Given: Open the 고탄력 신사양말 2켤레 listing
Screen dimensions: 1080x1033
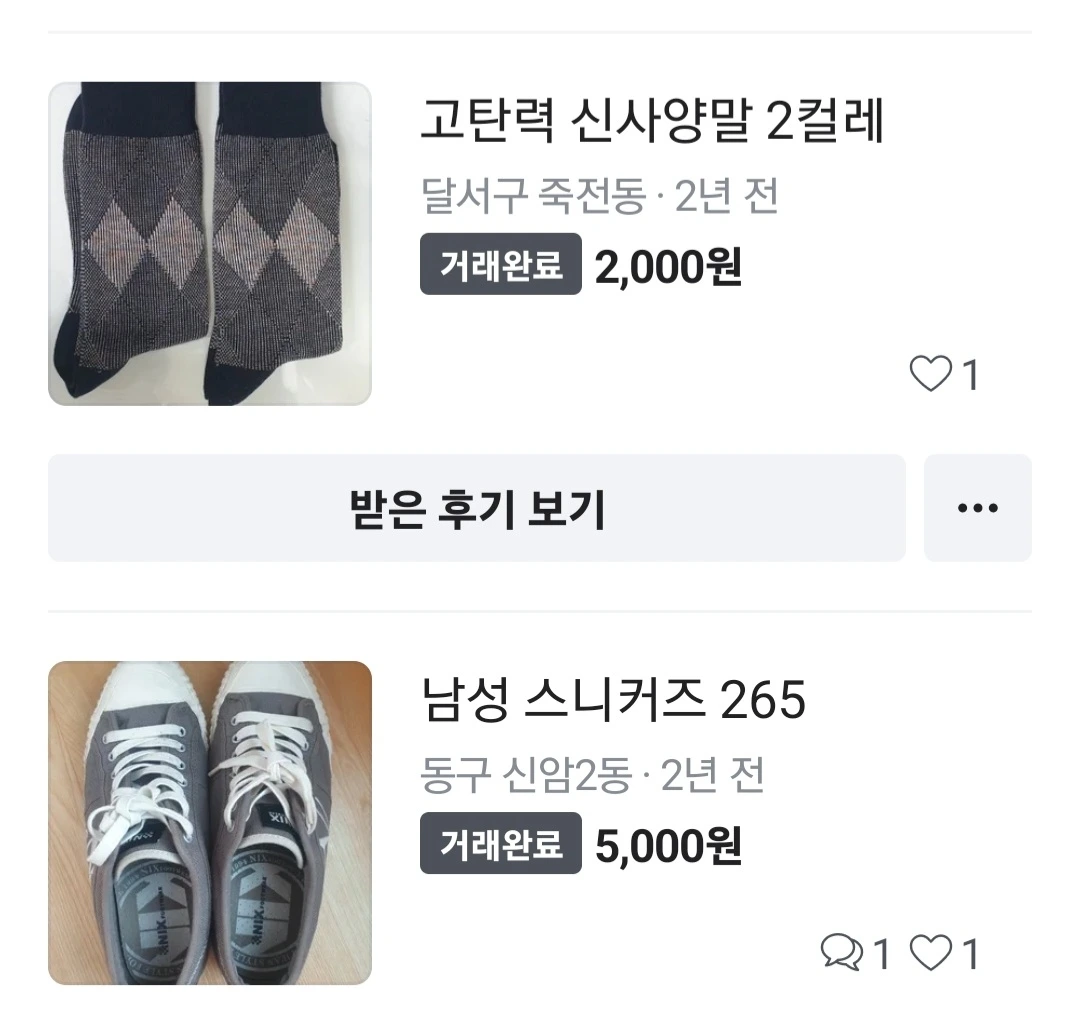Looking at the screenshot, I should 652,122.
